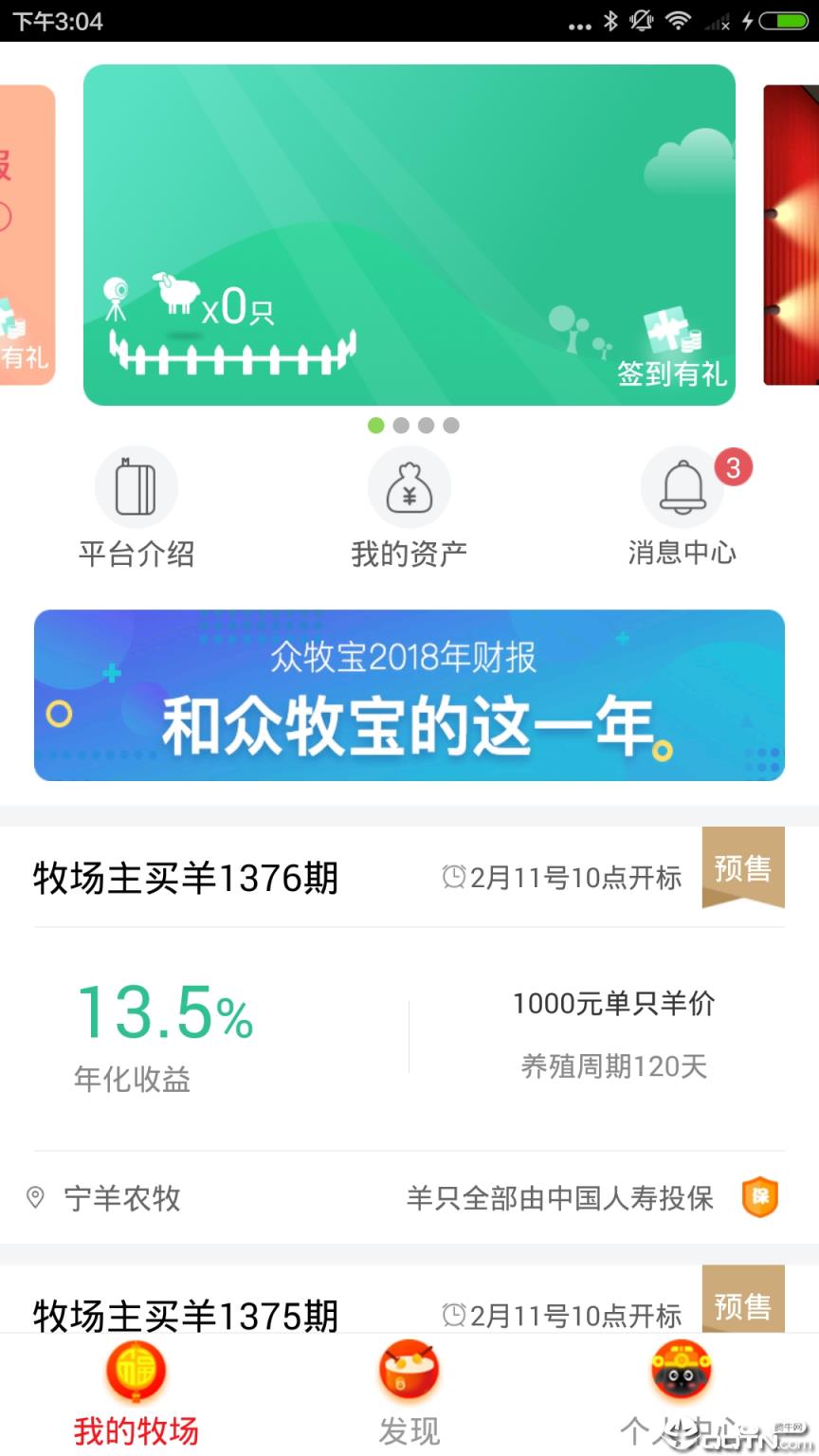
Task: Tap the notification badge showing 3
Action: coord(732,466)
